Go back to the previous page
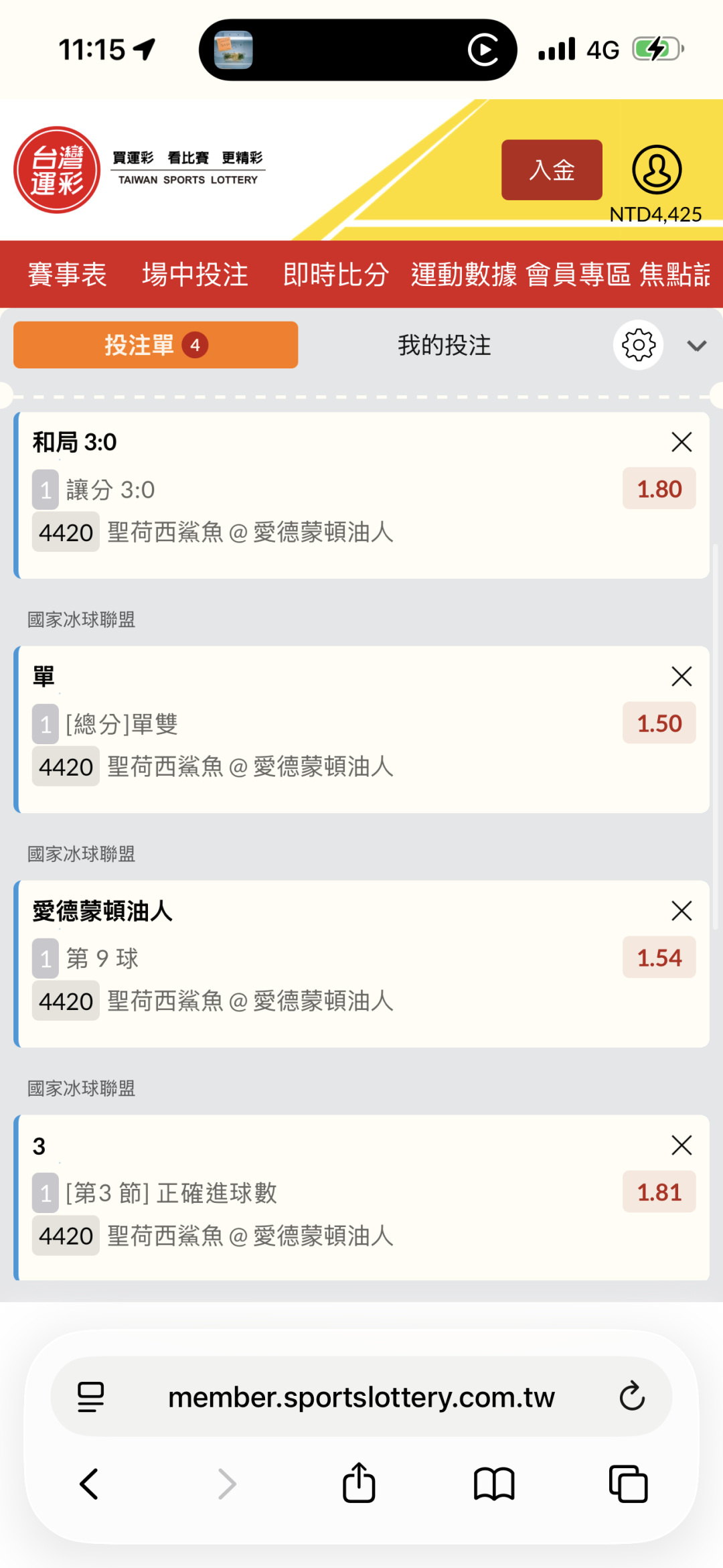This screenshot has height=1568, width=723. [89, 1484]
